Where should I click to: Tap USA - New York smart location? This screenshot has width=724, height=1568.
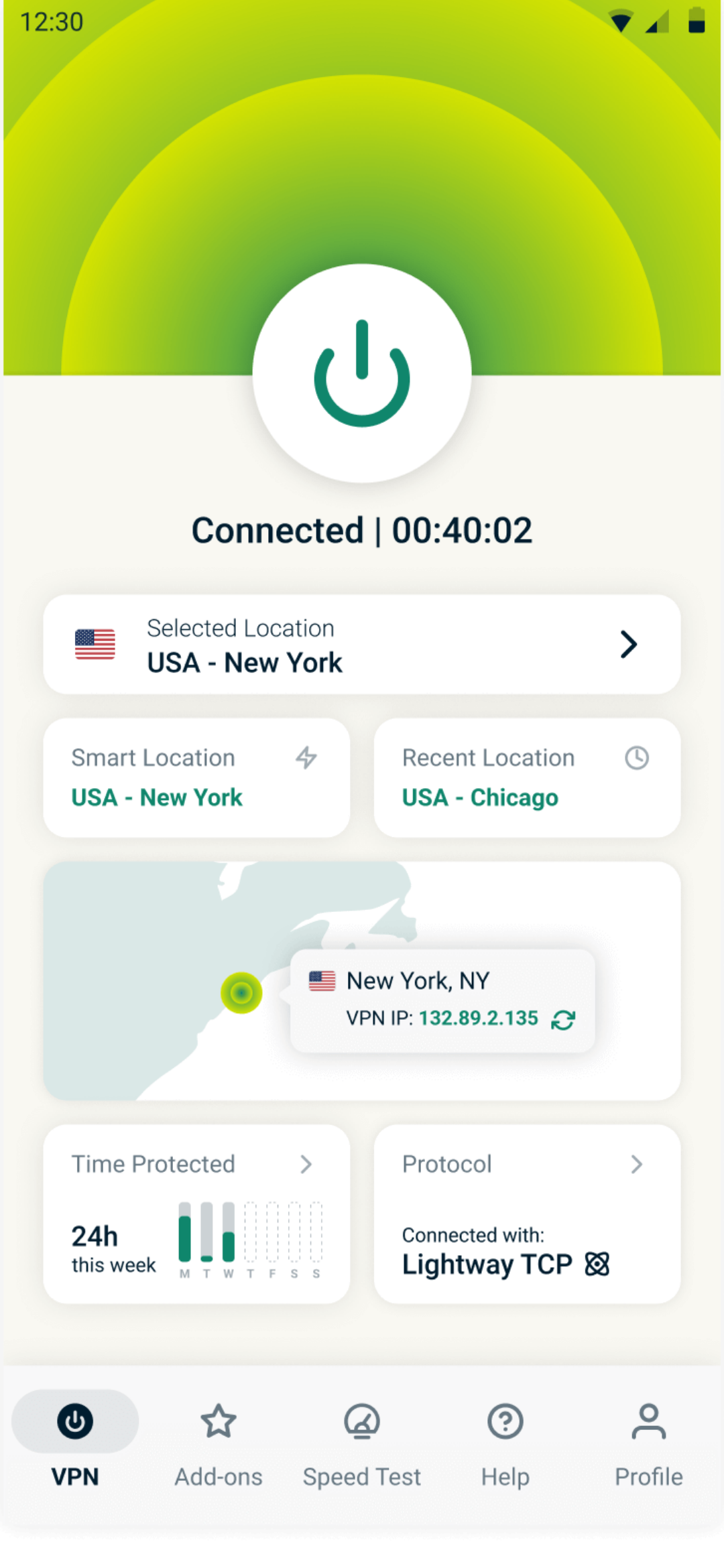(x=156, y=797)
